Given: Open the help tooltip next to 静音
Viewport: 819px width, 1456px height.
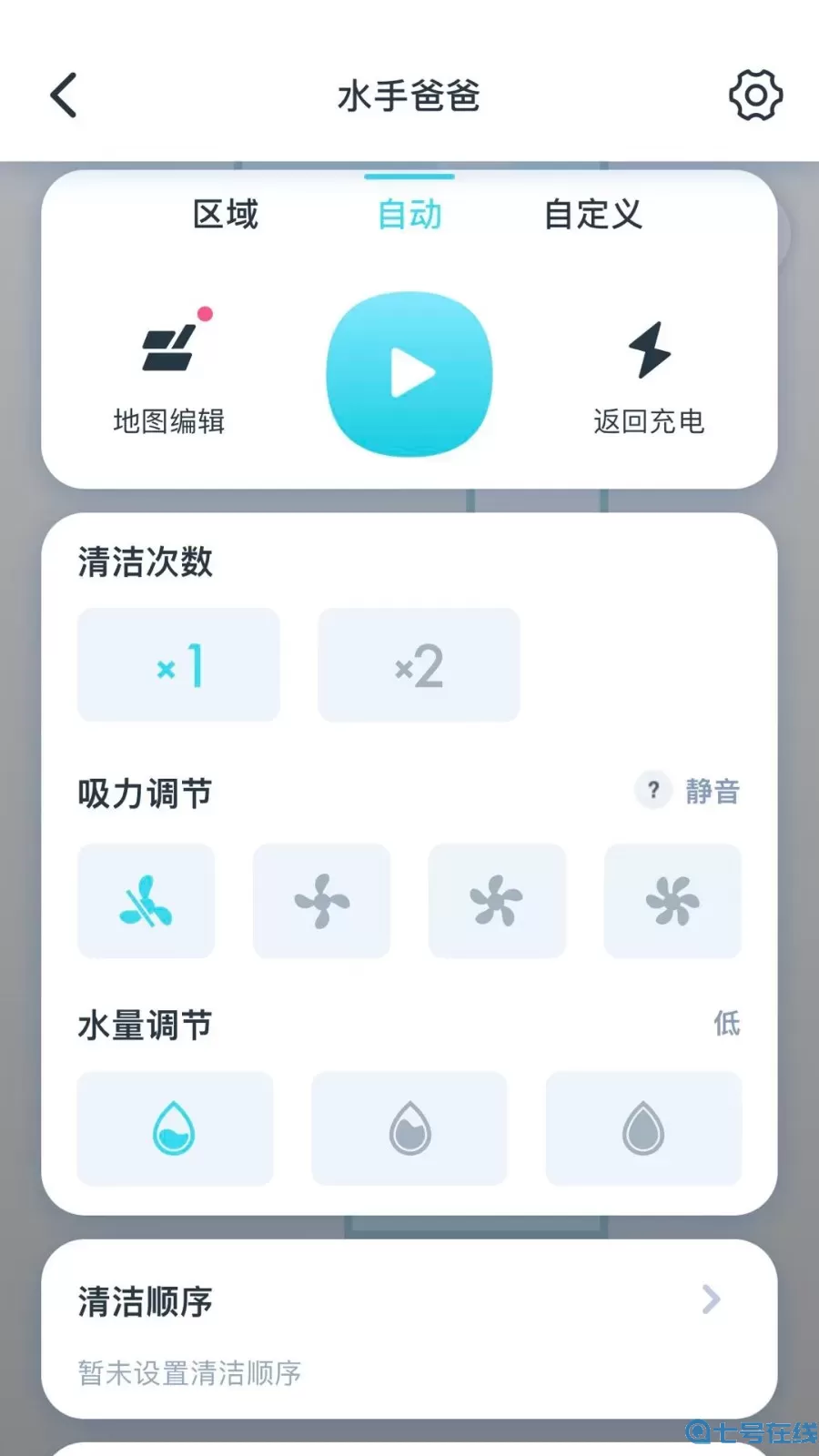Looking at the screenshot, I should pyautogui.click(x=652, y=791).
